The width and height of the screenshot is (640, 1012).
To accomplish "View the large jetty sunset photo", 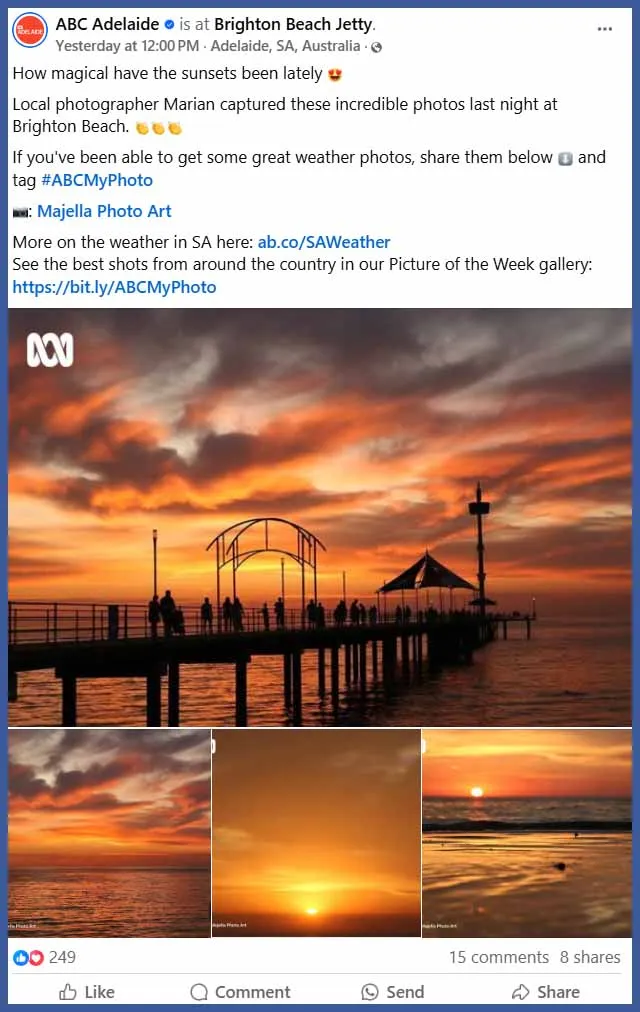I will point(320,516).
